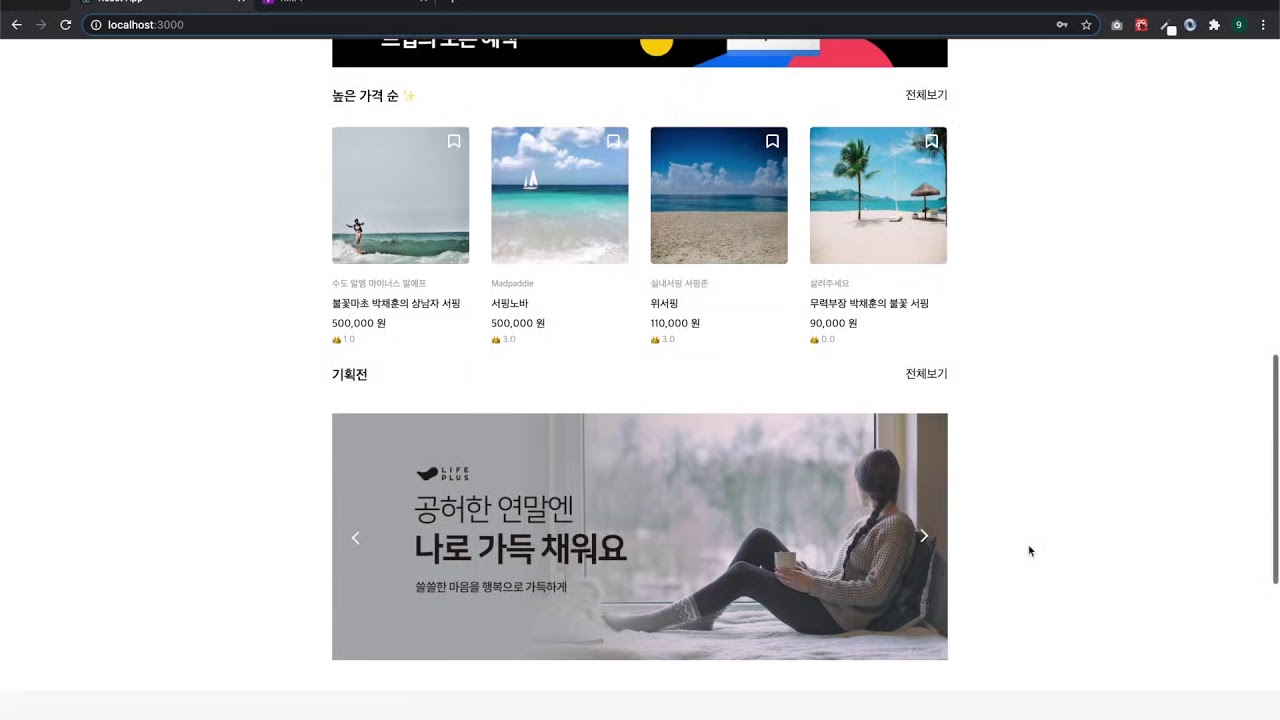Bookmark the 서핑노바 product
The image size is (1280, 720).
[x=613, y=141]
